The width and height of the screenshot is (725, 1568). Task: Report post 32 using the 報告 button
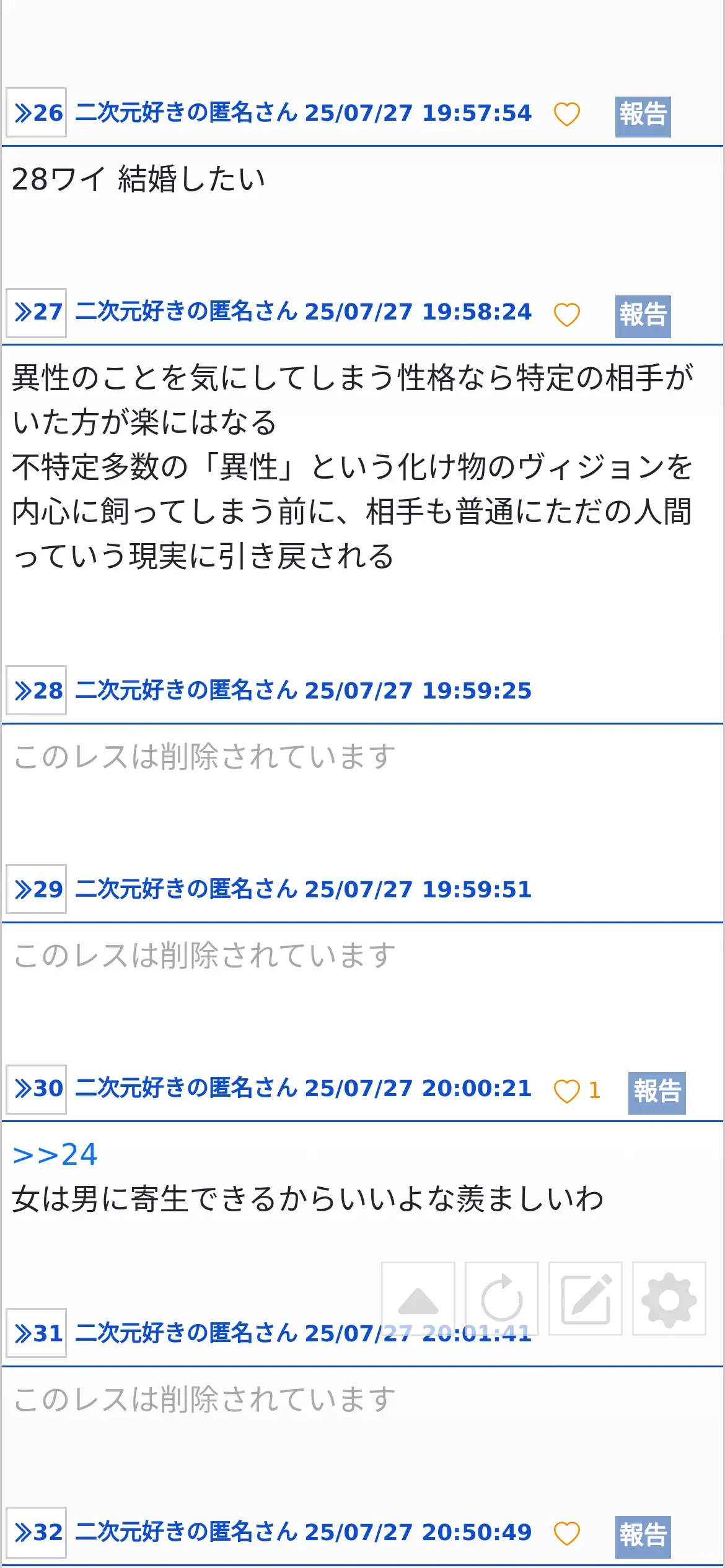coord(643,1537)
